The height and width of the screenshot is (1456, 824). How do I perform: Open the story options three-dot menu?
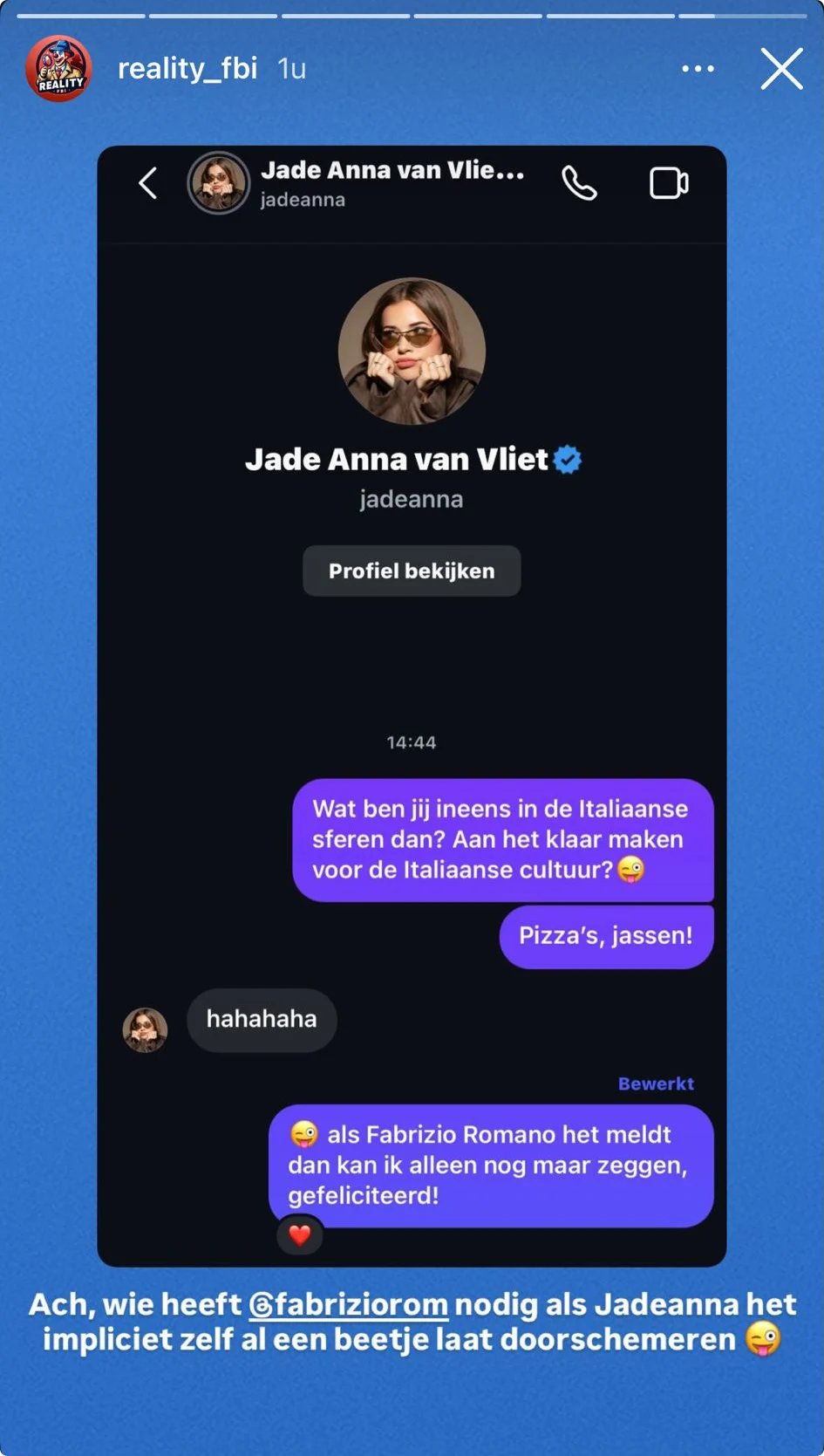698,69
